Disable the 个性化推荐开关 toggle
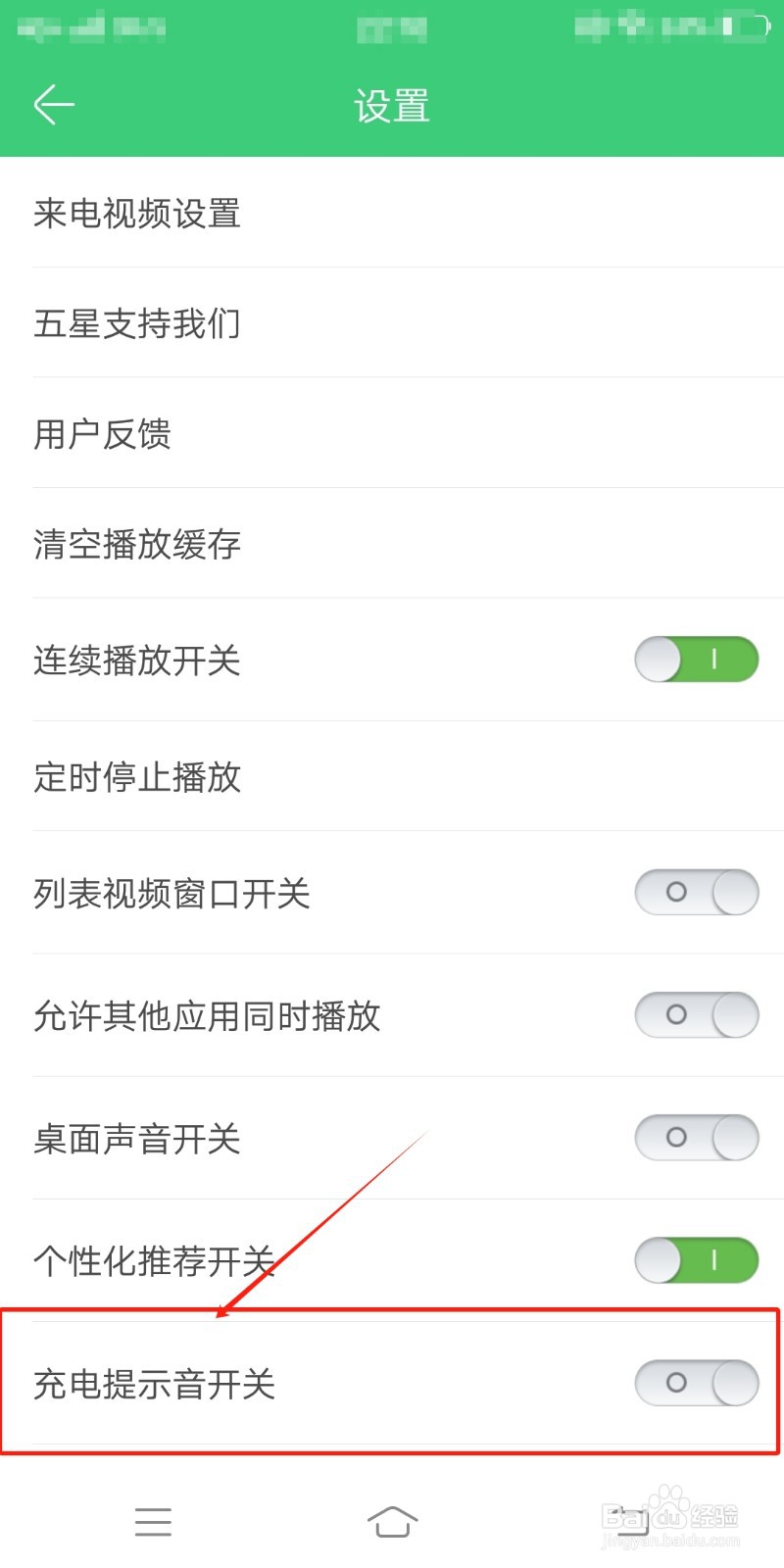The height and width of the screenshot is (1568, 784). click(x=696, y=1260)
